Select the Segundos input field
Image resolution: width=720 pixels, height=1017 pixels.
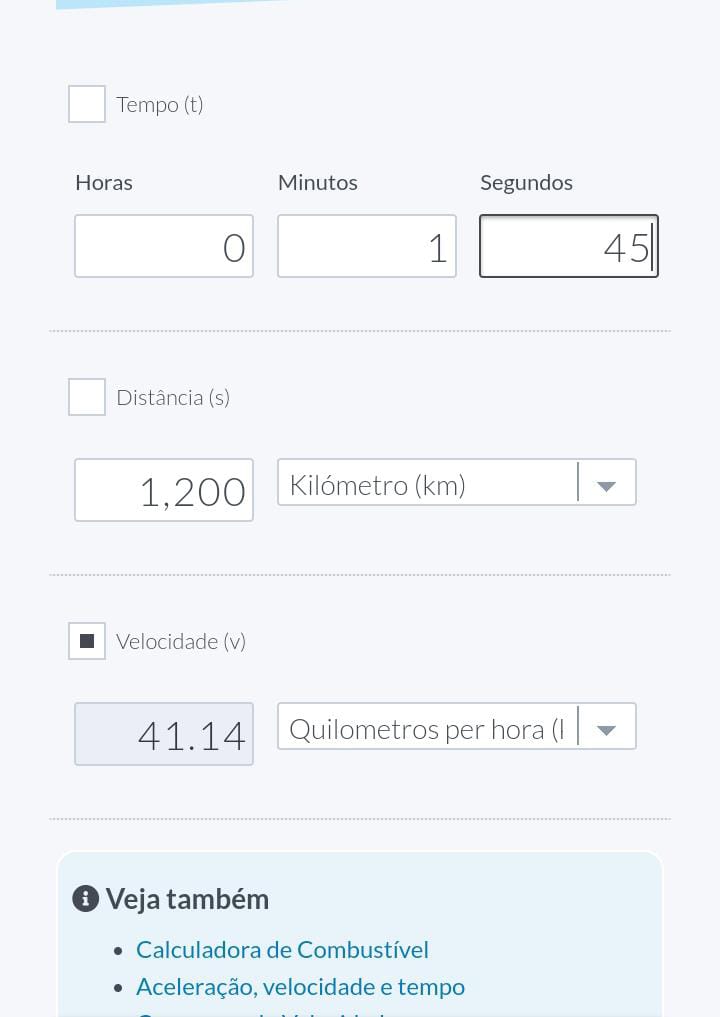click(x=568, y=246)
